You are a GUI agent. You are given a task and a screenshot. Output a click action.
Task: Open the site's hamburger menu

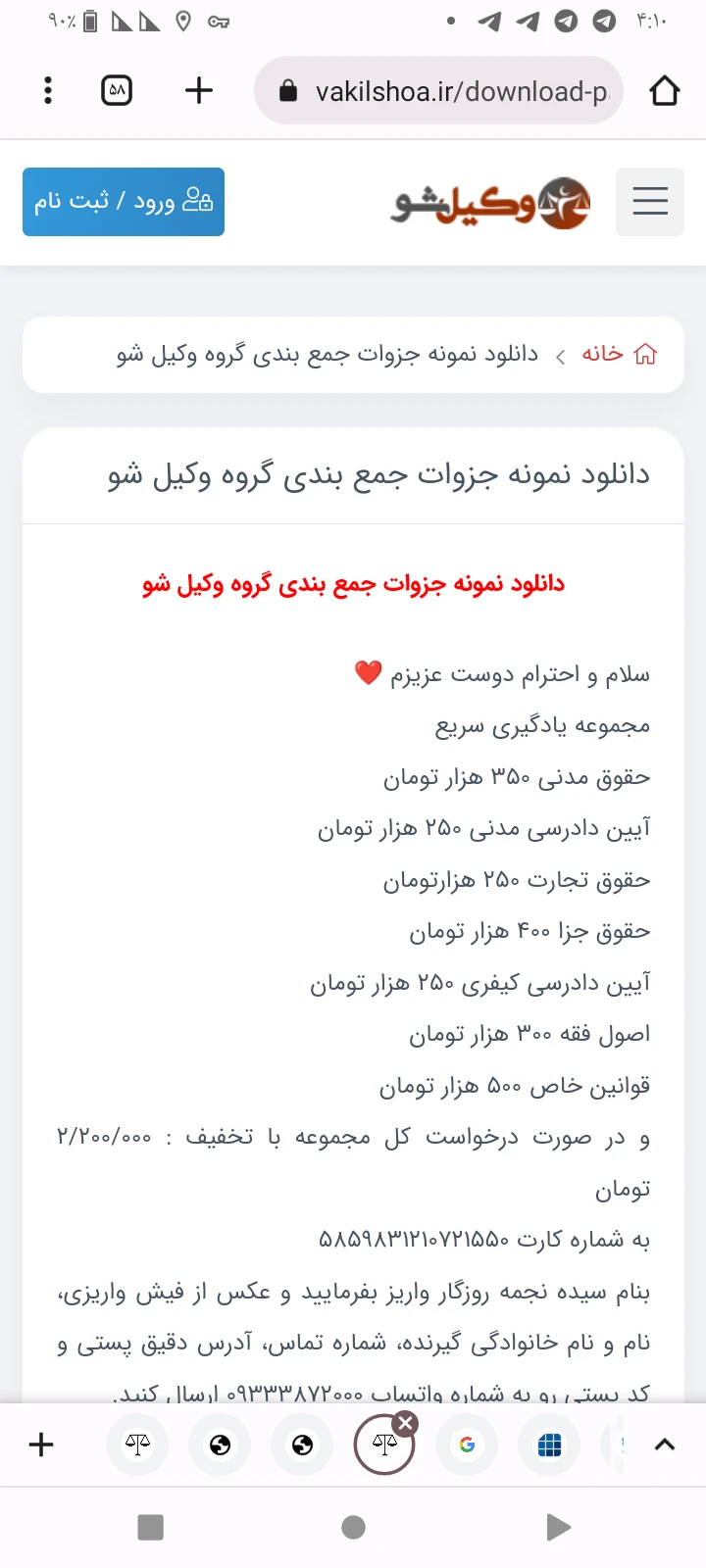point(650,202)
